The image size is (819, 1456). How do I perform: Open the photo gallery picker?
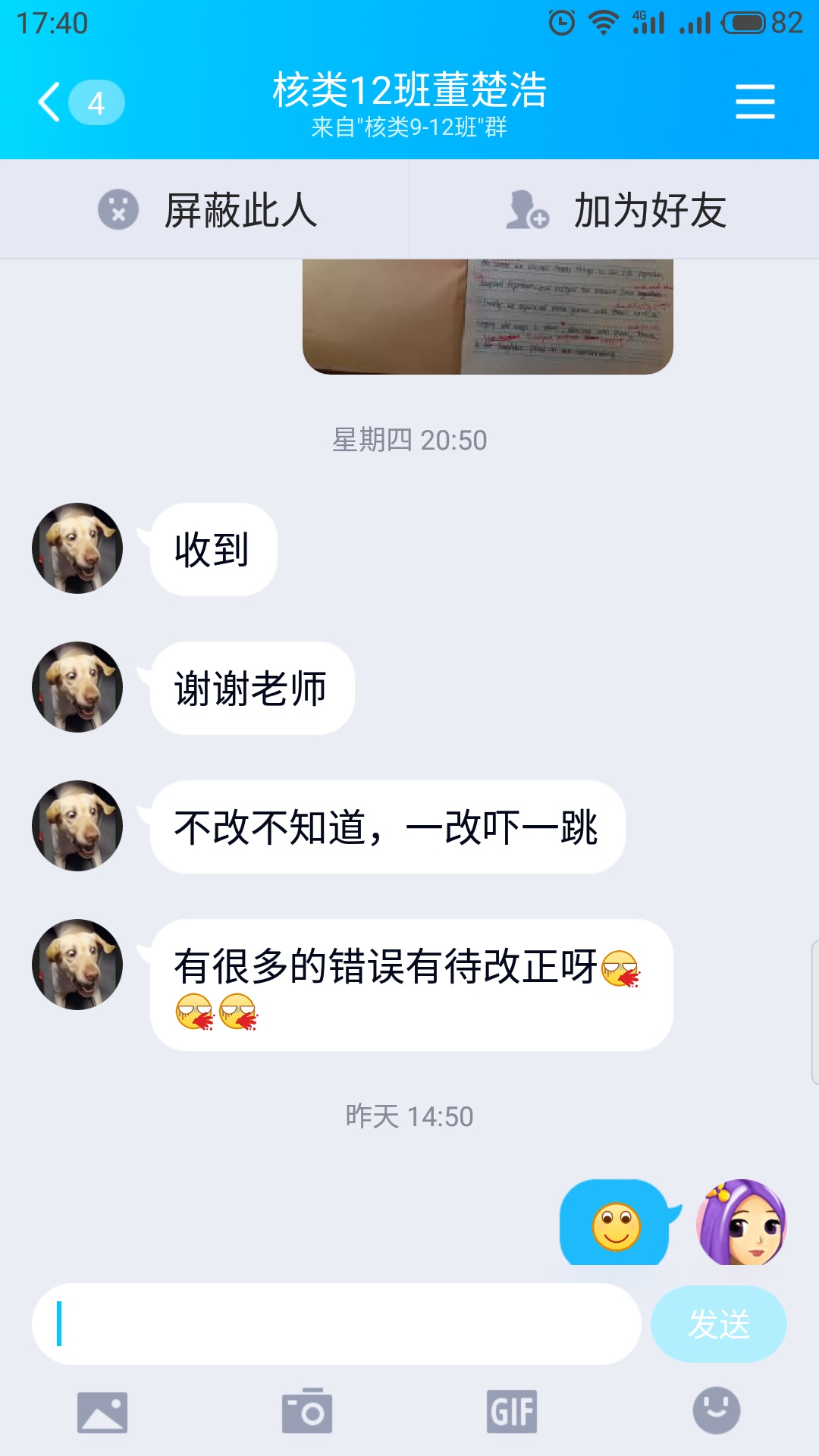[x=102, y=1412]
